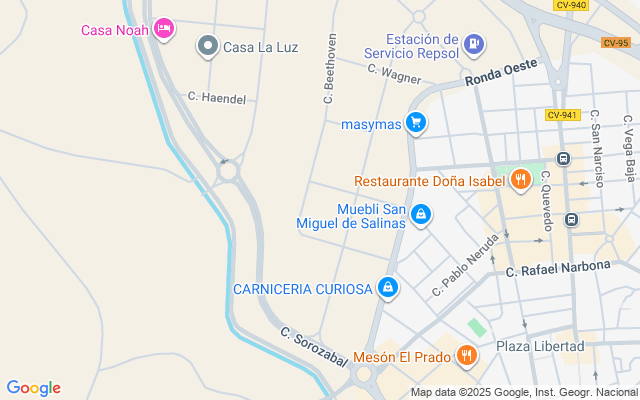Open the Google logo link
The image size is (640, 400).
[33, 388]
